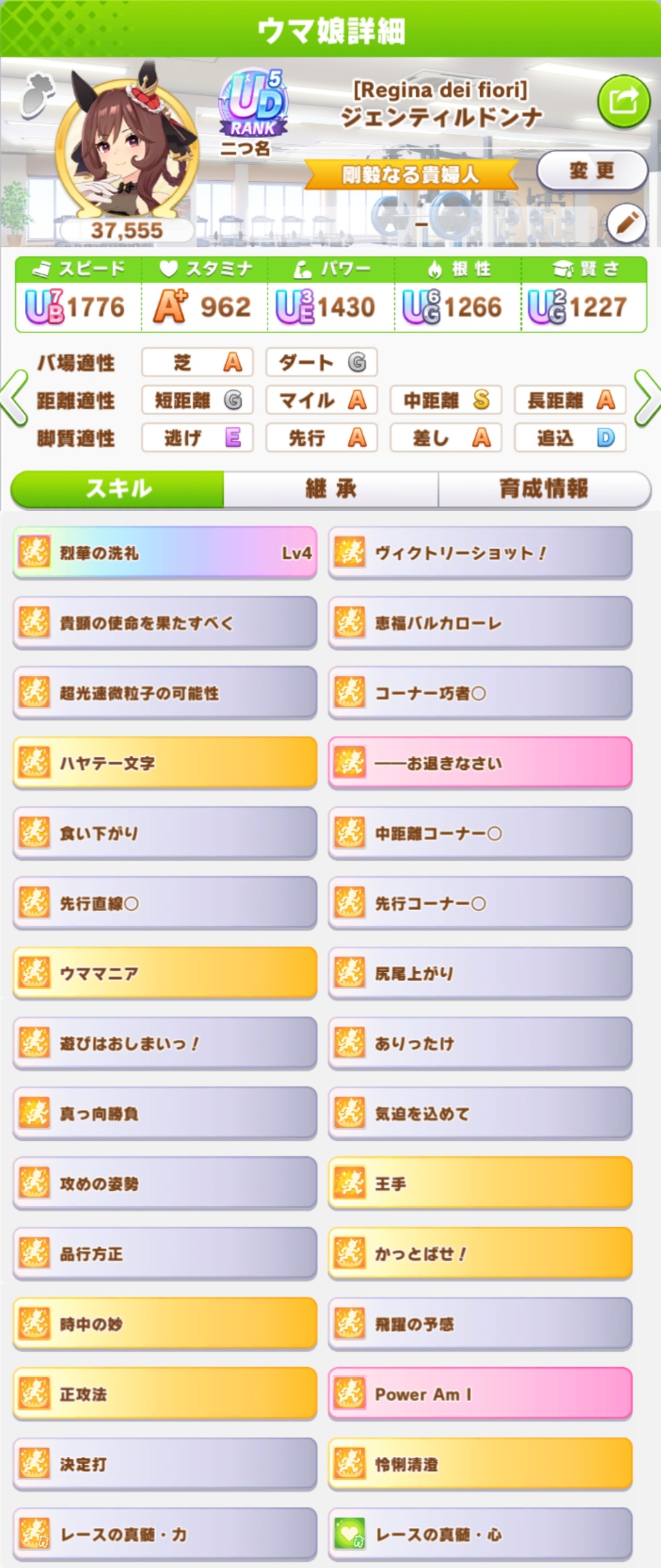View details of ハヤテ一文字 skill

(x=165, y=763)
